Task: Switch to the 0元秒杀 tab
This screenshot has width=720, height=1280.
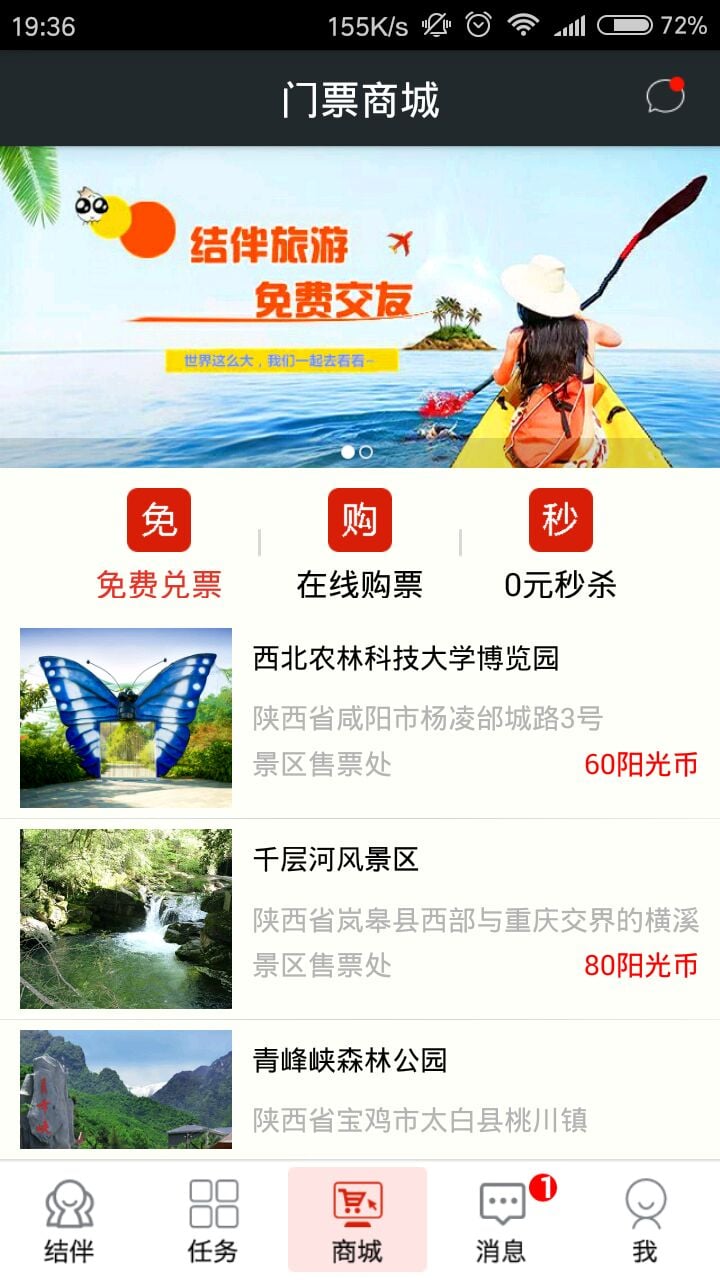Action: [x=560, y=546]
